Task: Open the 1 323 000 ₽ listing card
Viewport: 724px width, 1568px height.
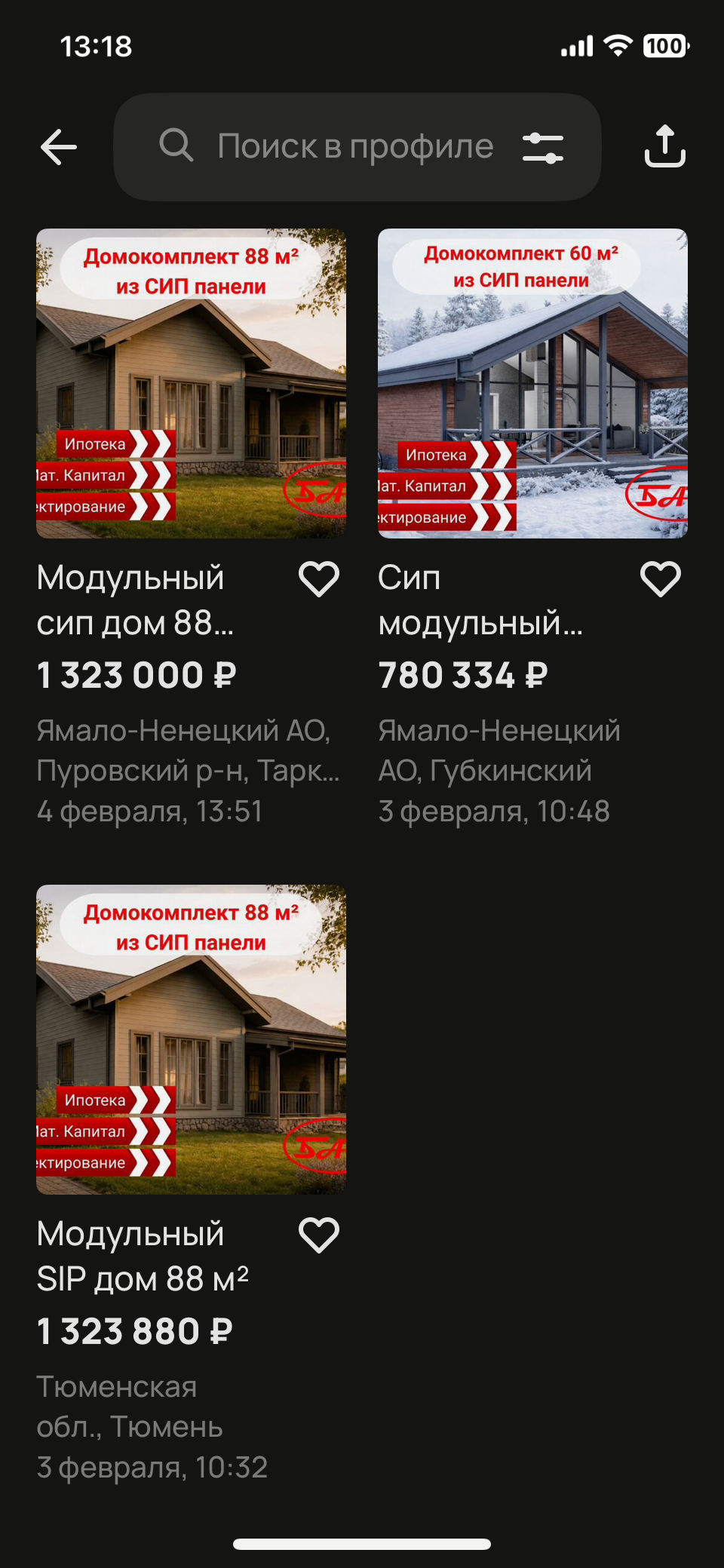Action: [x=191, y=383]
